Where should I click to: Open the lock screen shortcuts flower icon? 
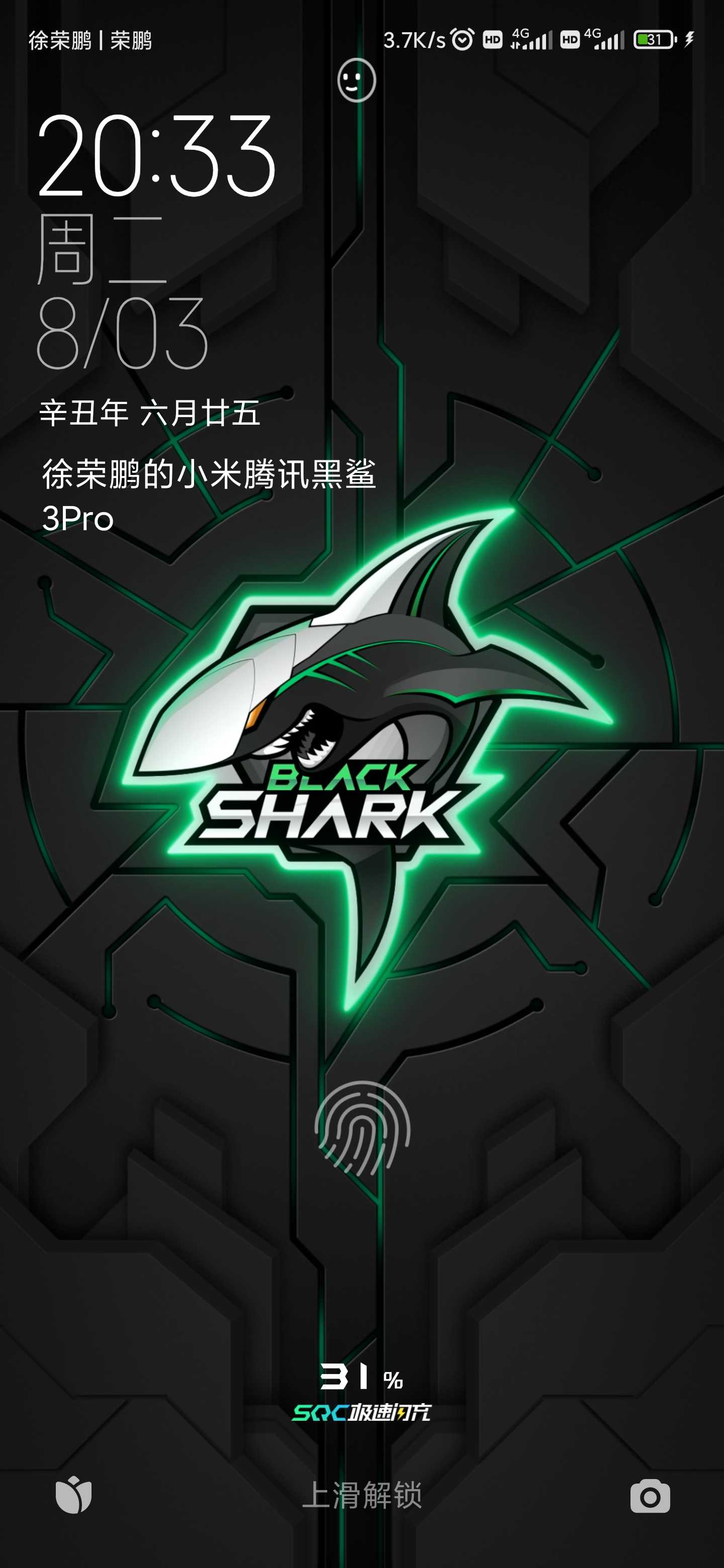[74, 1494]
